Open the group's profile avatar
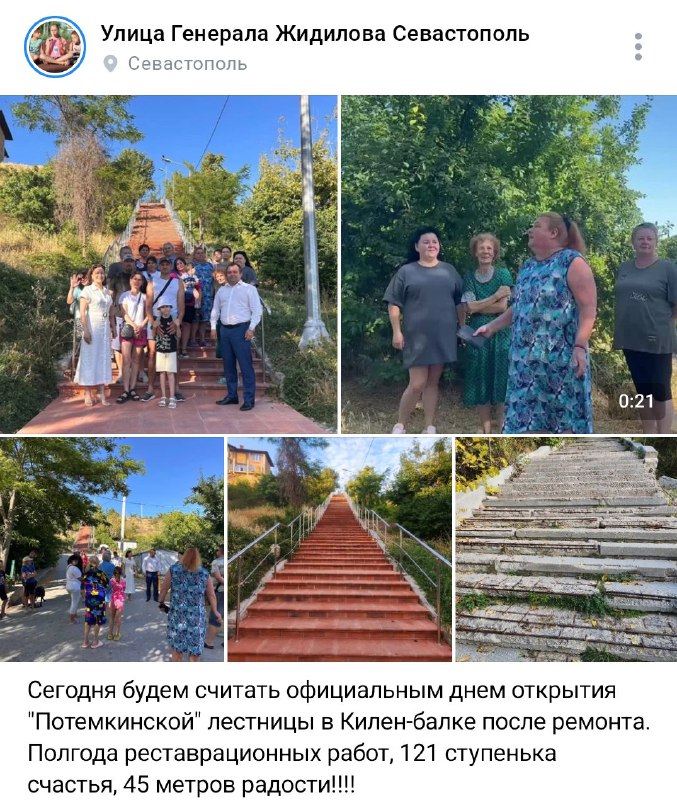Image resolution: width=677 pixels, height=800 pixels. [x=55, y=46]
